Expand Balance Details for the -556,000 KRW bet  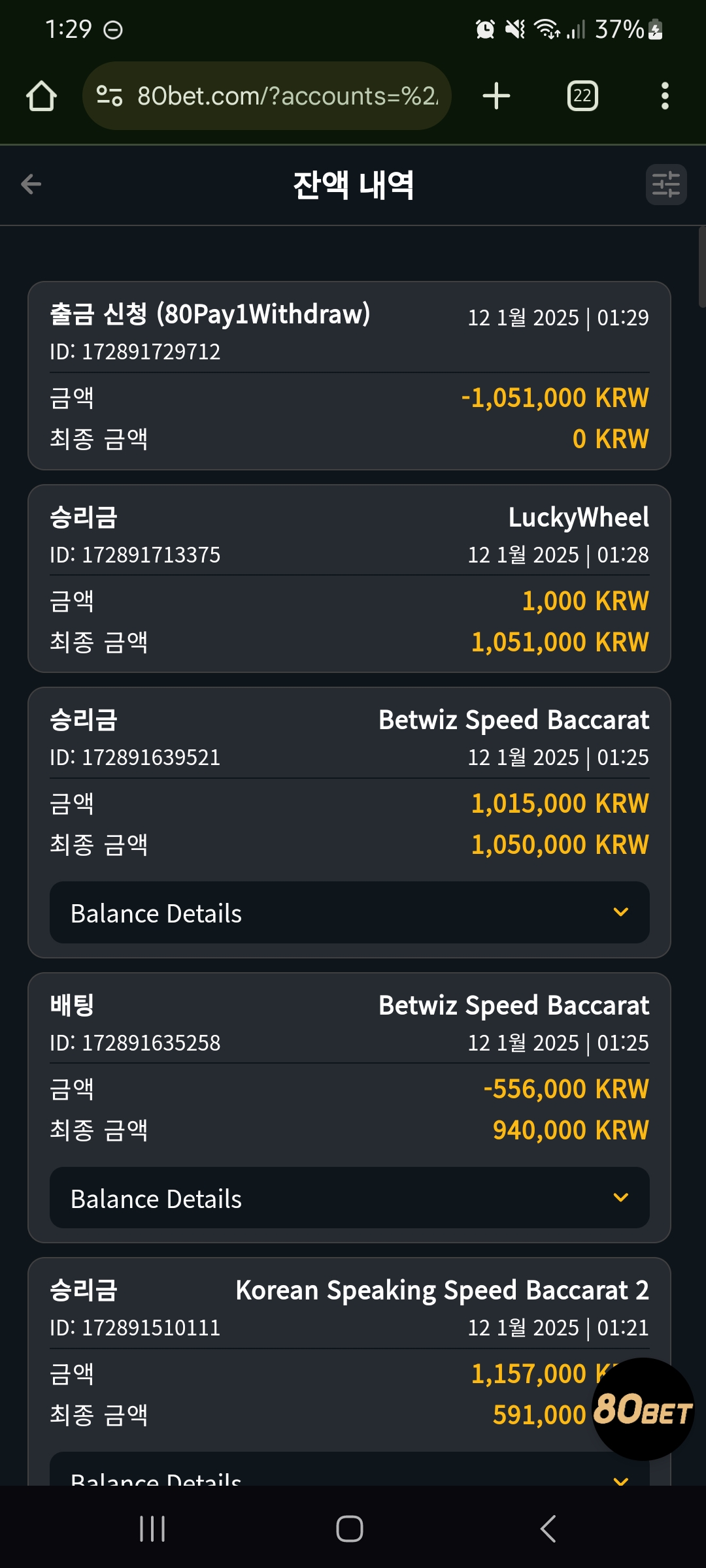tap(350, 1198)
